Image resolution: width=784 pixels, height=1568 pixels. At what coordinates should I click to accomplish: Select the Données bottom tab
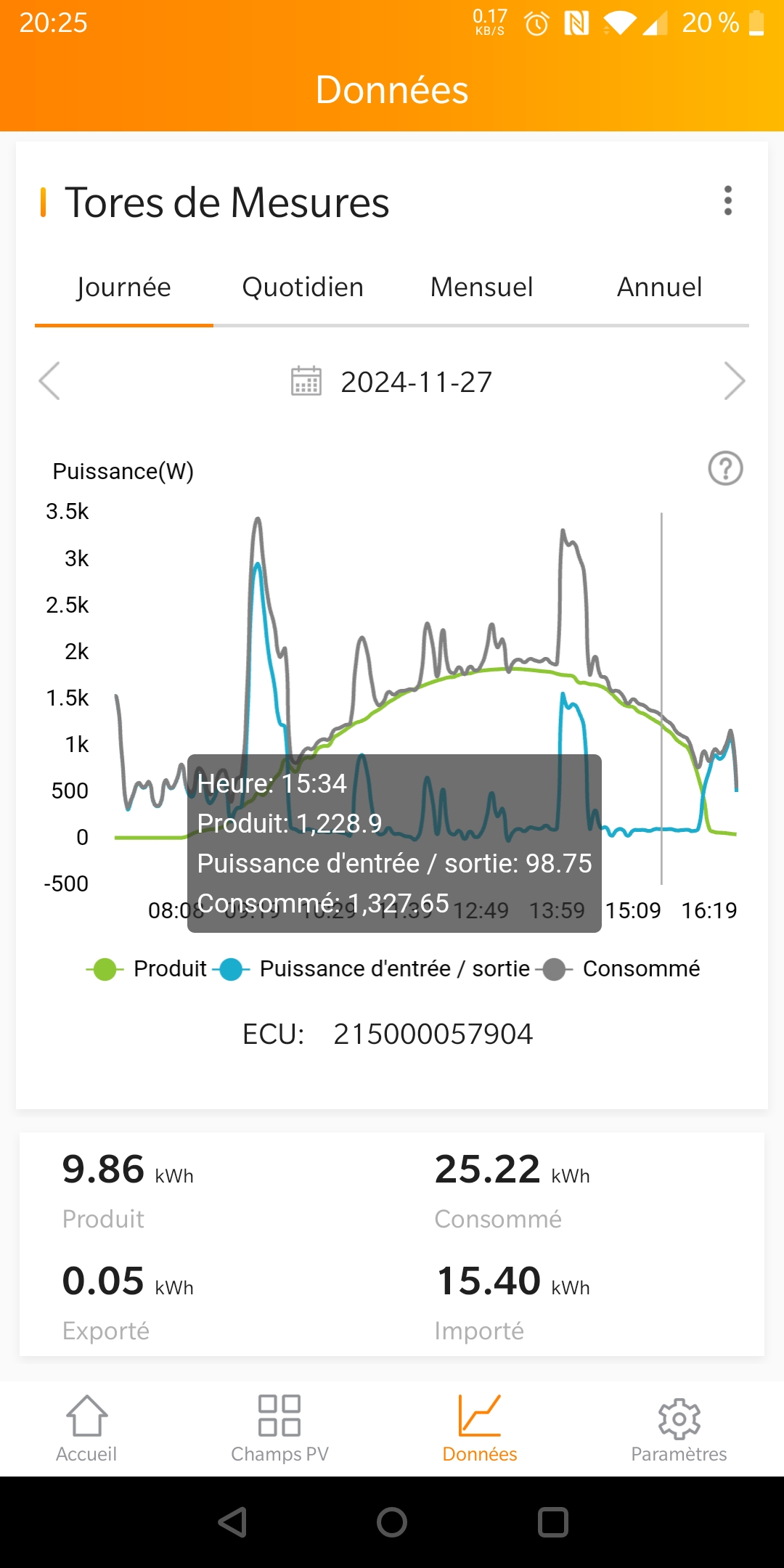[479, 1429]
